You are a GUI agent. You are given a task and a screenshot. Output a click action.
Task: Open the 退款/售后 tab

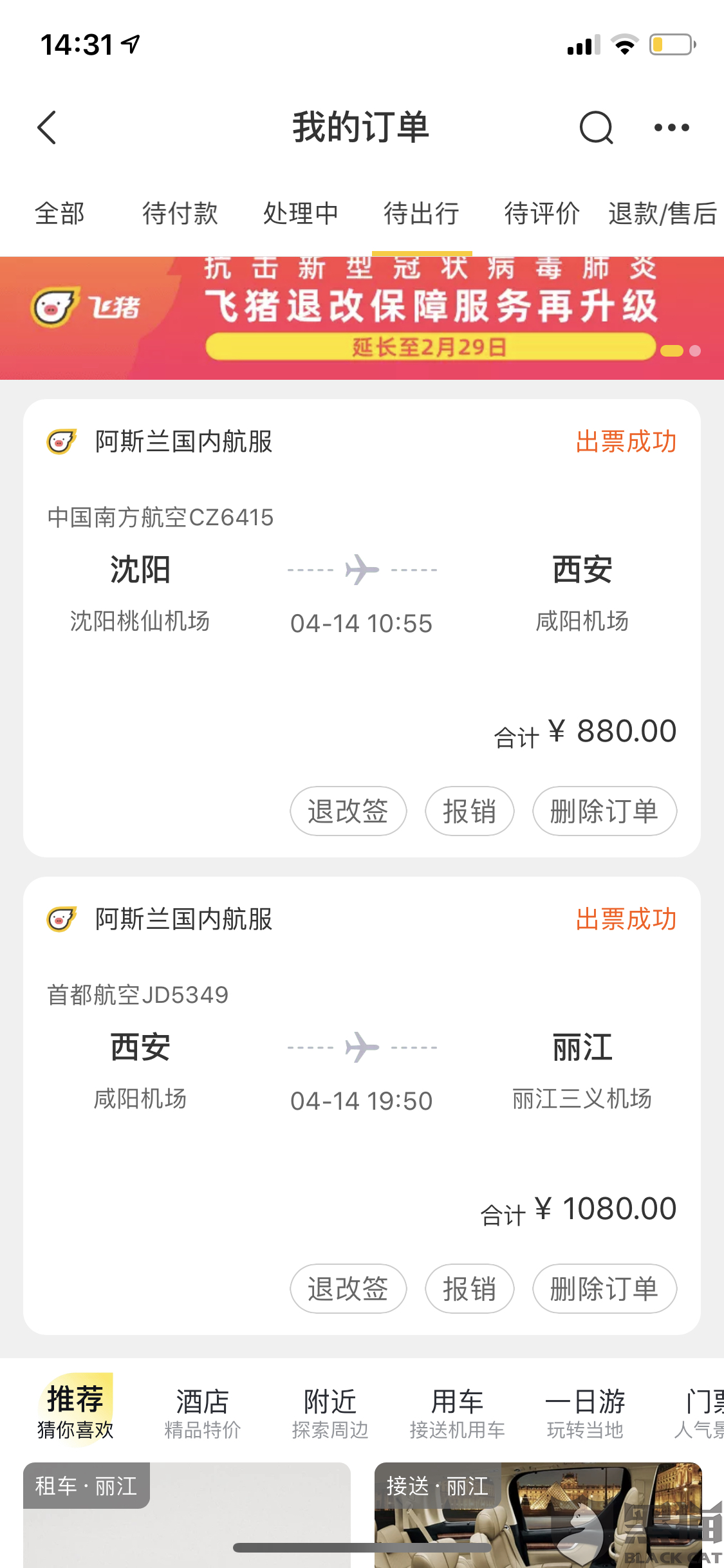tap(662, 214)
